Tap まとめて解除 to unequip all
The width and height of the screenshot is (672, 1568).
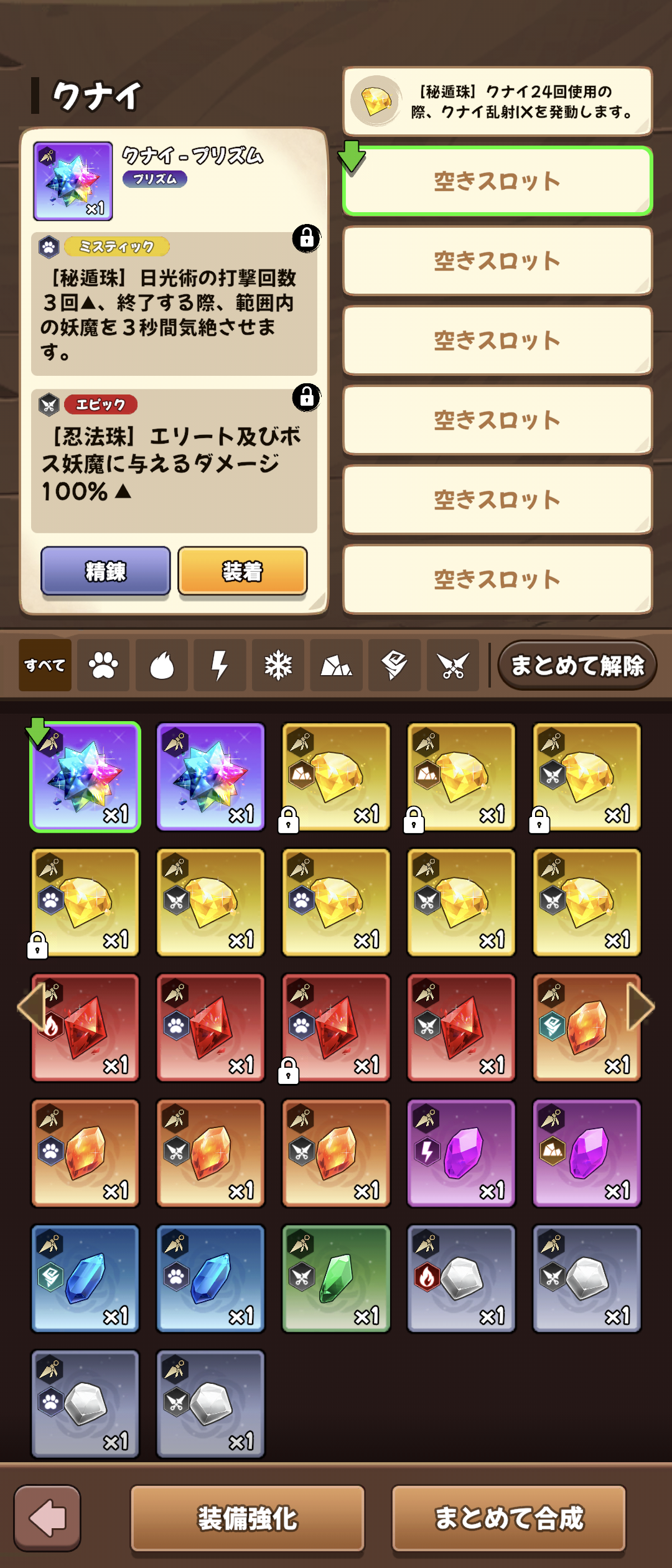pos(577,665)
